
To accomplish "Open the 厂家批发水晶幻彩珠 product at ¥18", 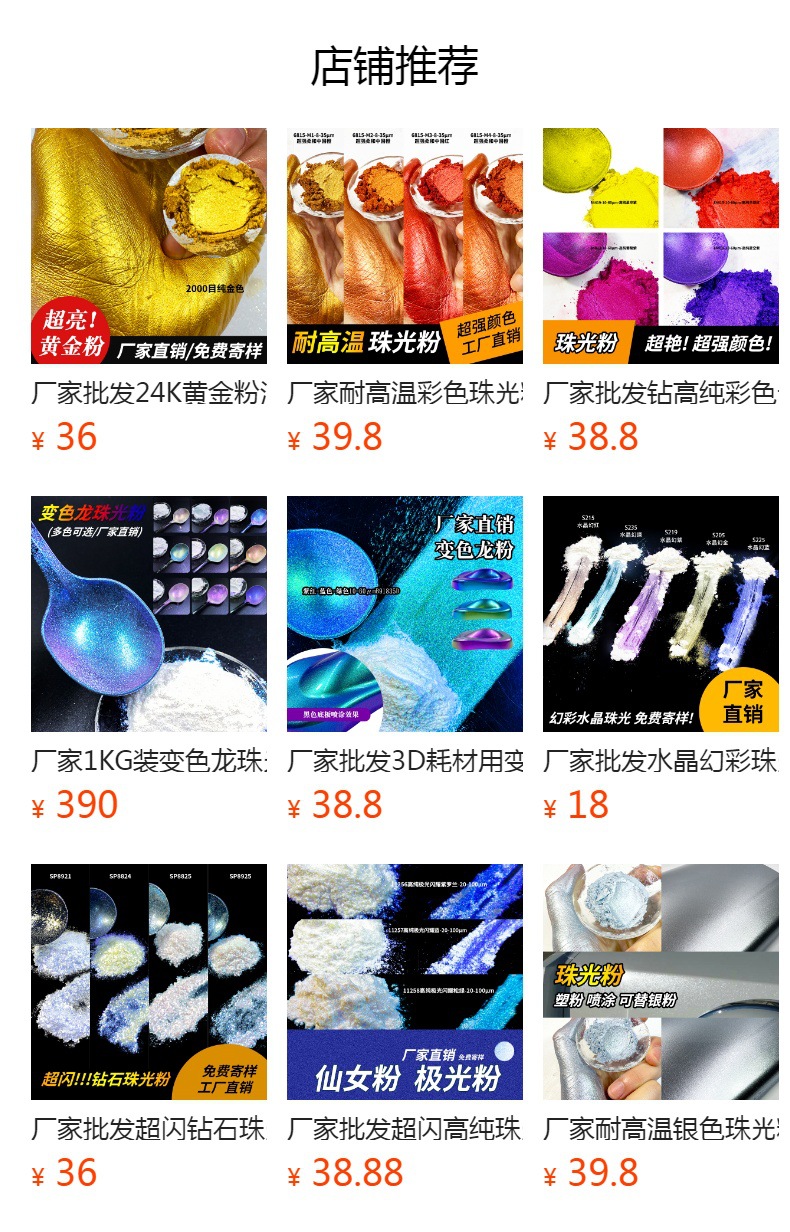I will pyautogui.click(x=661, y=614).
